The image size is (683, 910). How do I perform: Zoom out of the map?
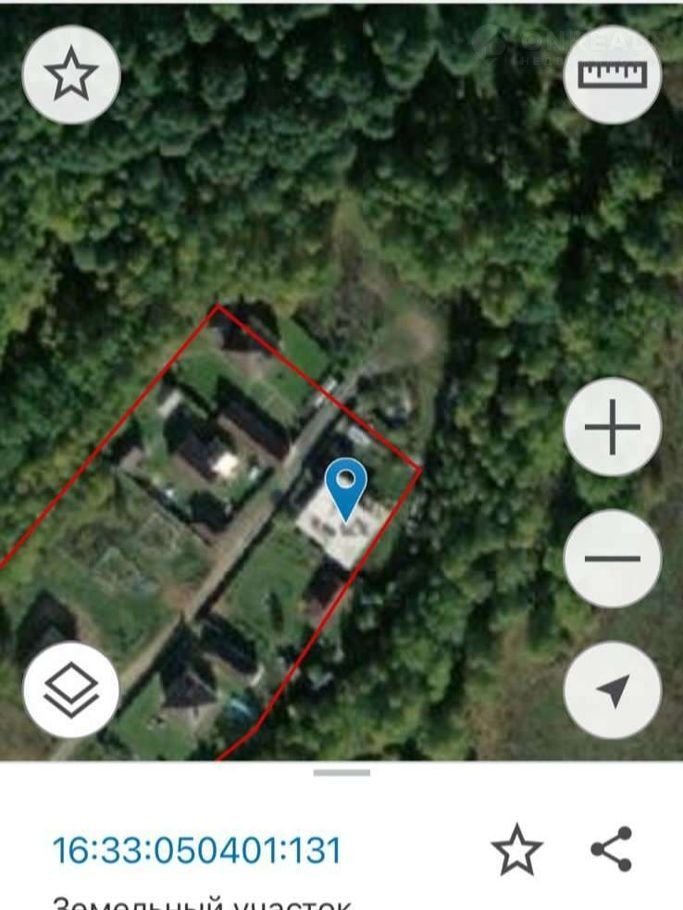612,558
